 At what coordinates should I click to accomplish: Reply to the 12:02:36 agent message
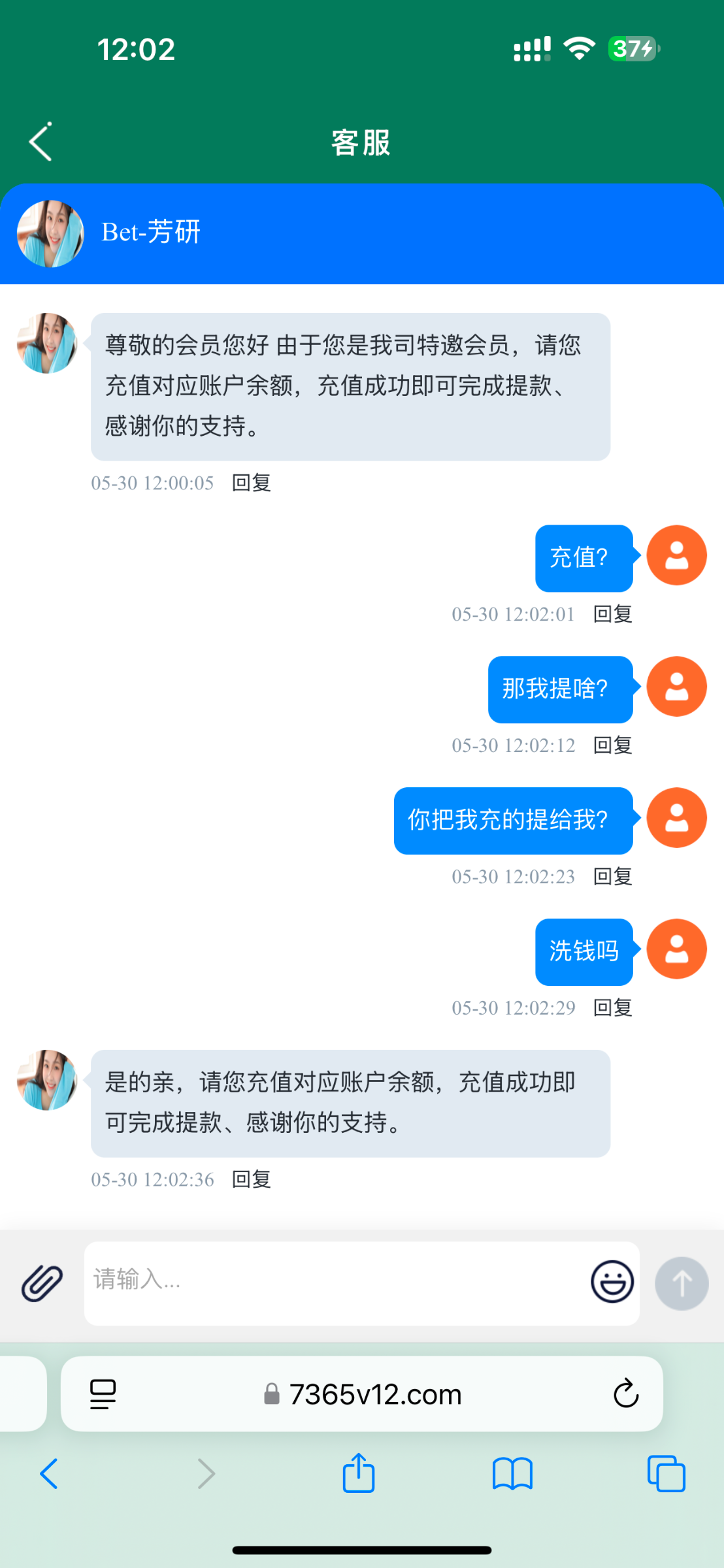click(x=252, y=1179)
